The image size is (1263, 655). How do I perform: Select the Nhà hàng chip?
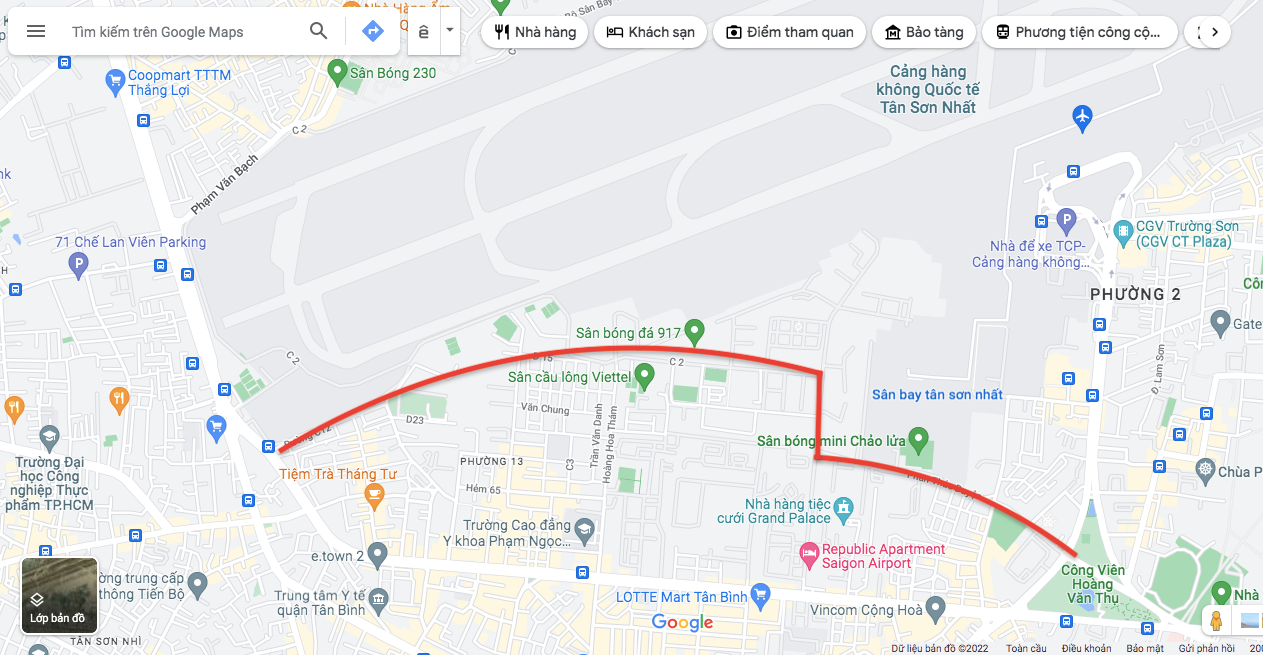(x=535, y=32)
